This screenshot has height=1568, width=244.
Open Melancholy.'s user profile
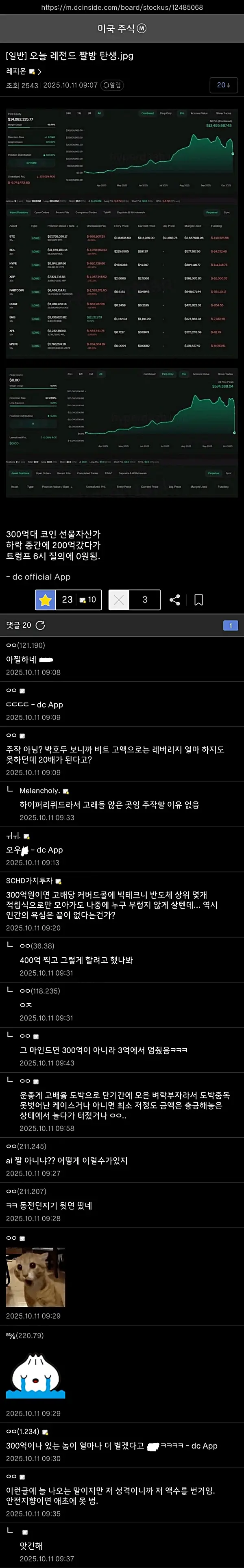pos(40,791)
